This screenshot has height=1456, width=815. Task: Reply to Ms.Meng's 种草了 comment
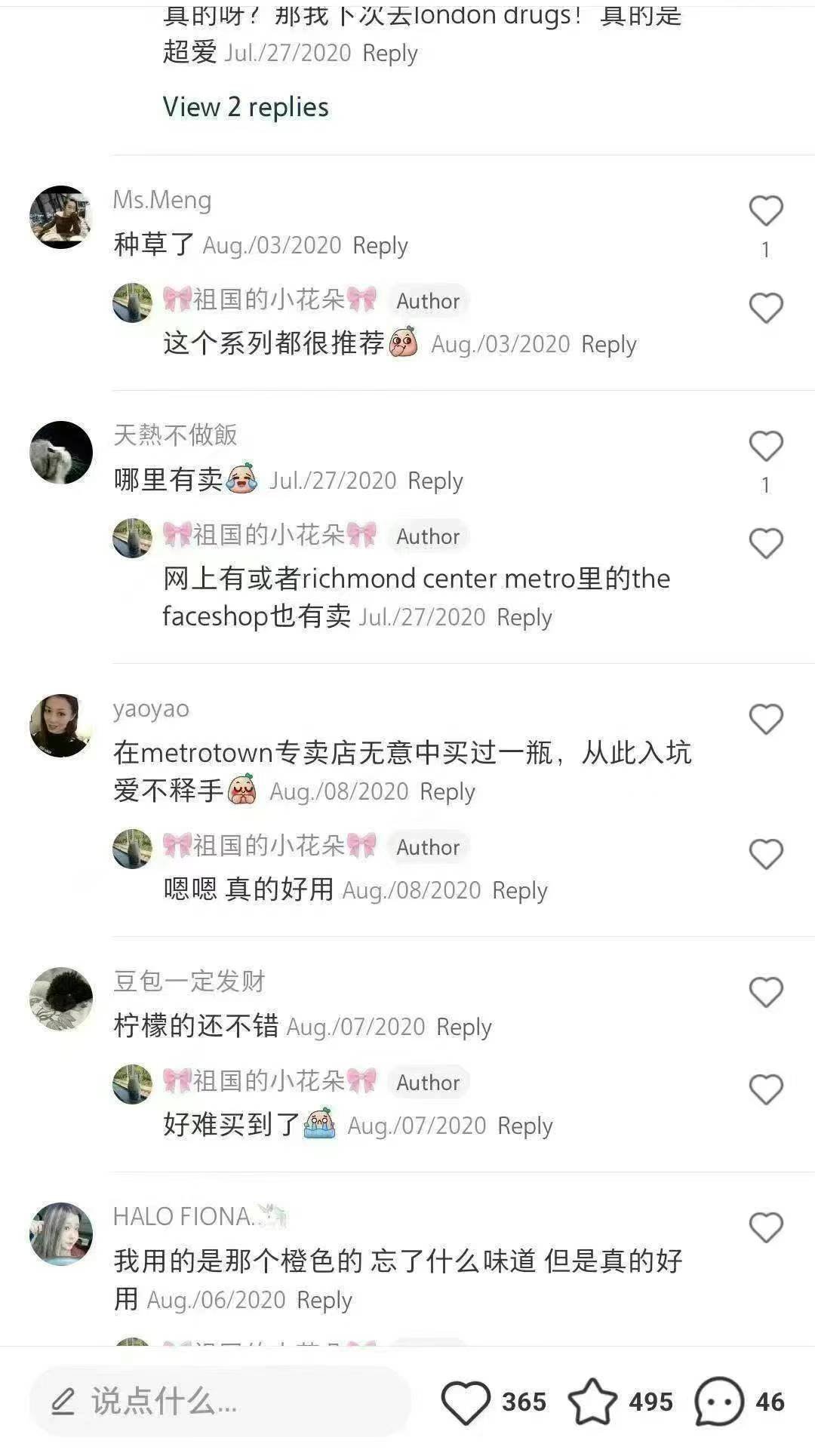click(380, 246)
